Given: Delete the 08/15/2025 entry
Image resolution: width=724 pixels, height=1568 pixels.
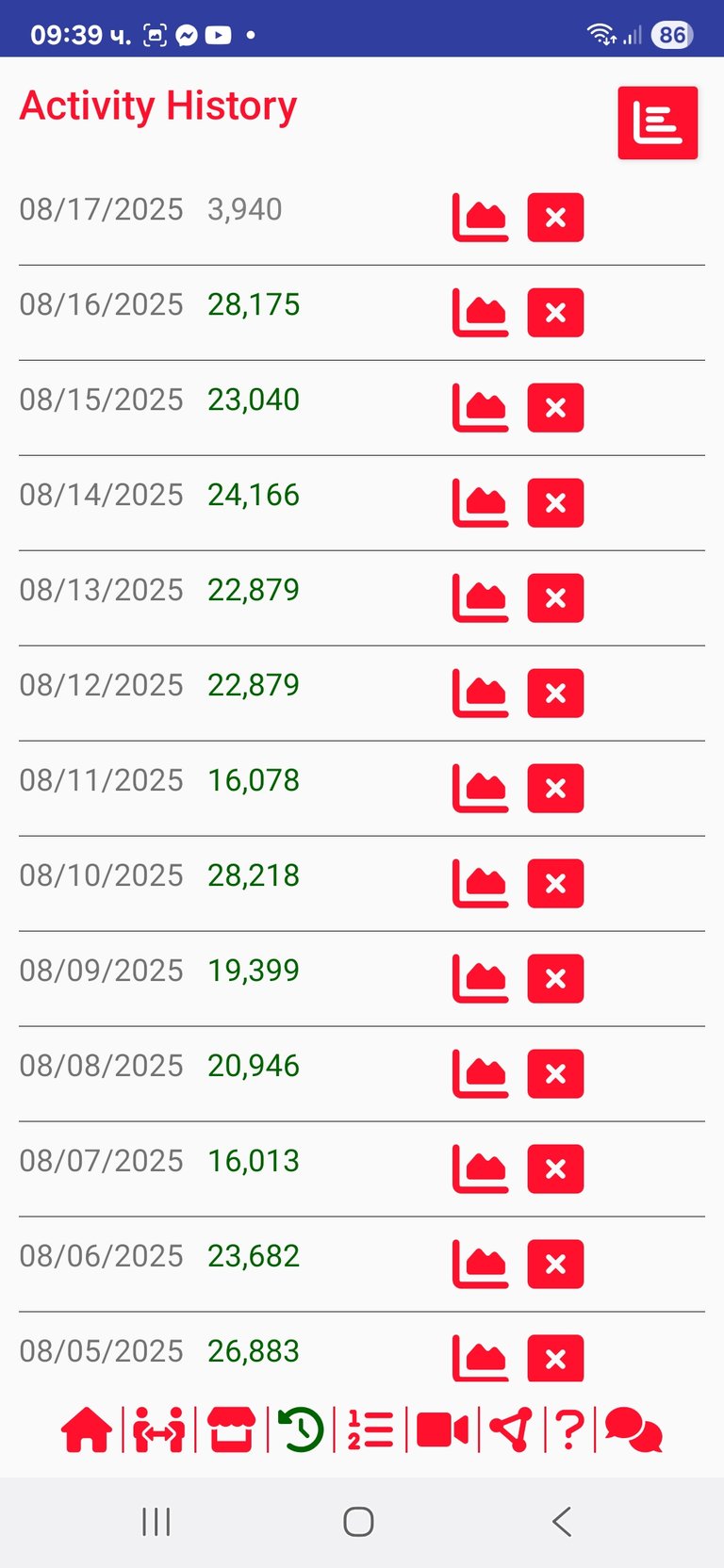Looking at the screenshot, I should click(555, 408).
